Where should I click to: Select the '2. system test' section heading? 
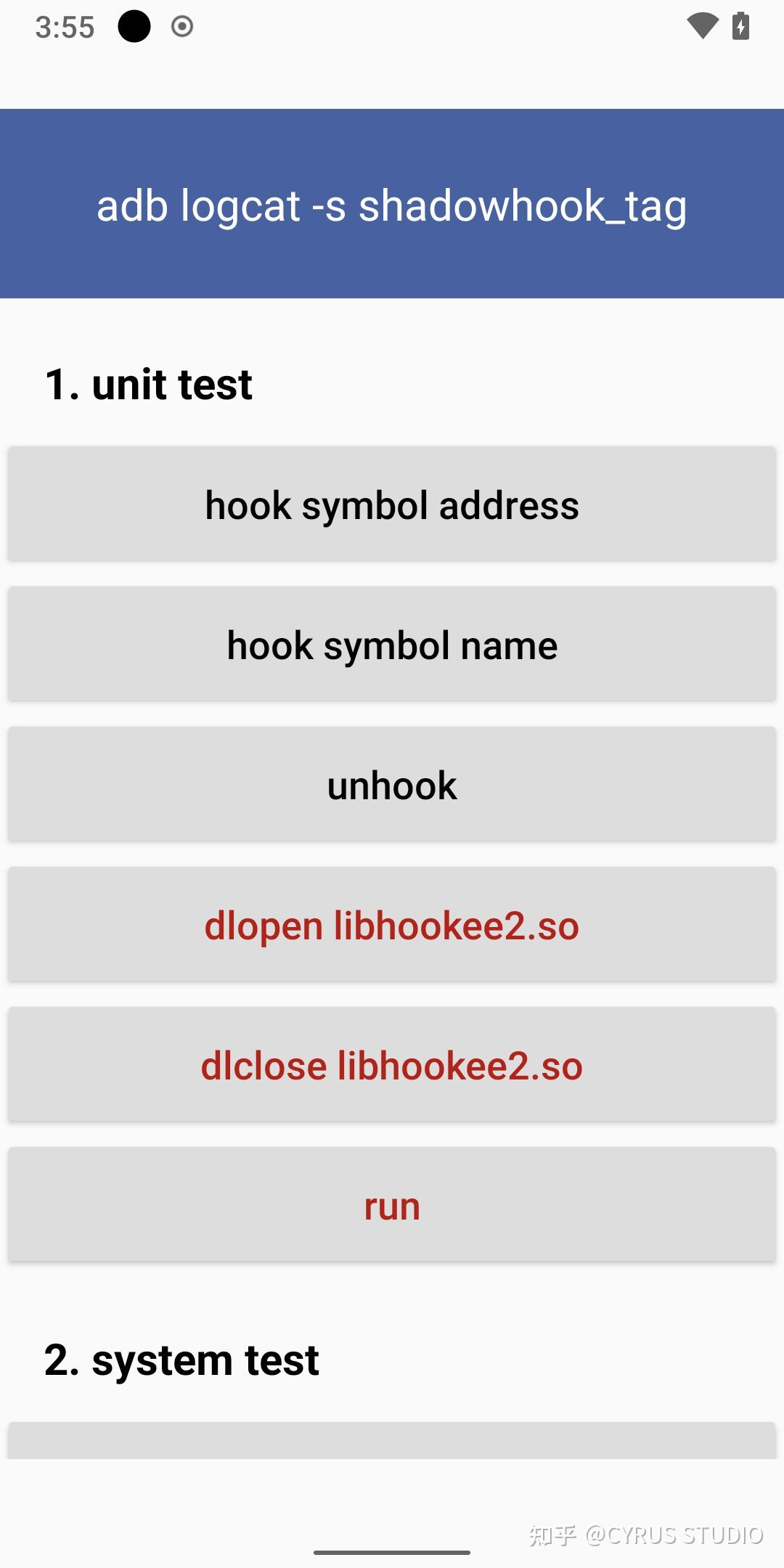coord(180,1359)
